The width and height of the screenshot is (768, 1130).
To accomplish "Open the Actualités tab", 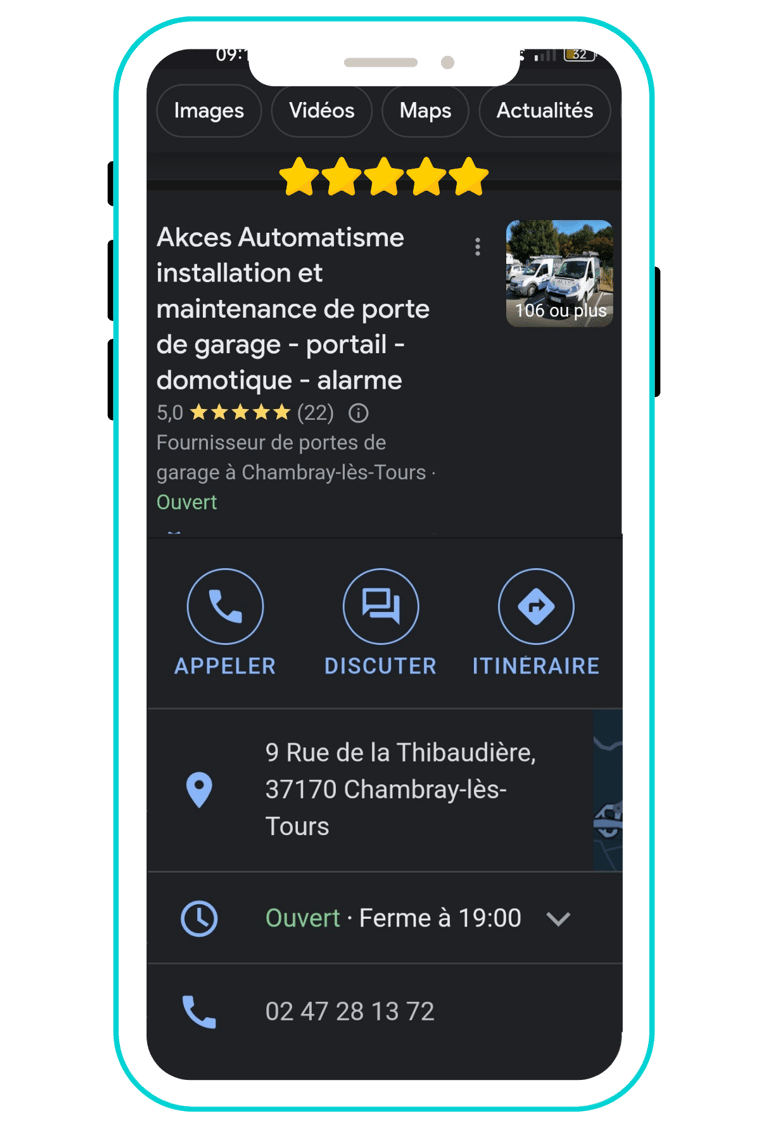I will (x=545, y=111).
